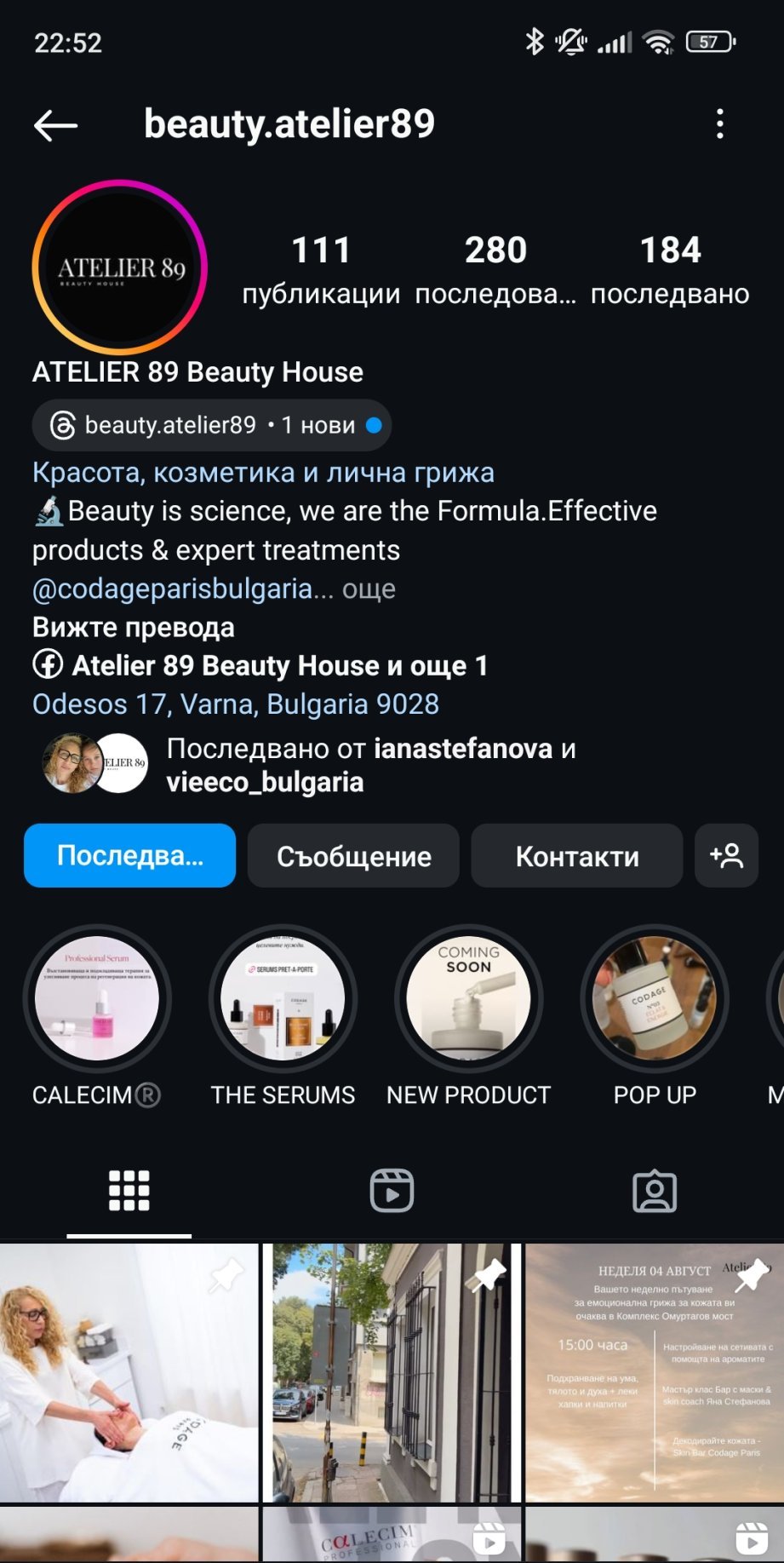Show suggested accounts with add-person icon
The height and width of the screenshot is (1563, 784).
(726, 856)
